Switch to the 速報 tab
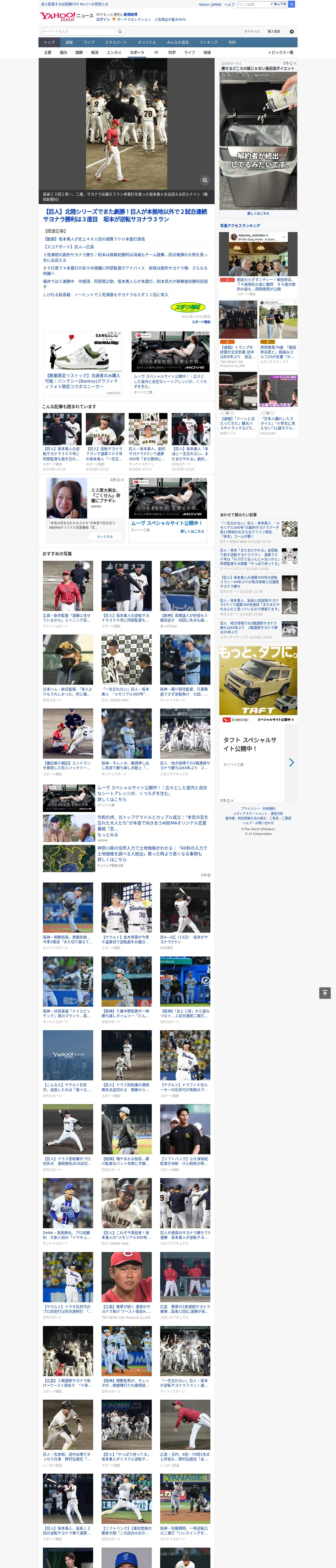This screenshot has height=1568, width=336. pos(69,43)
